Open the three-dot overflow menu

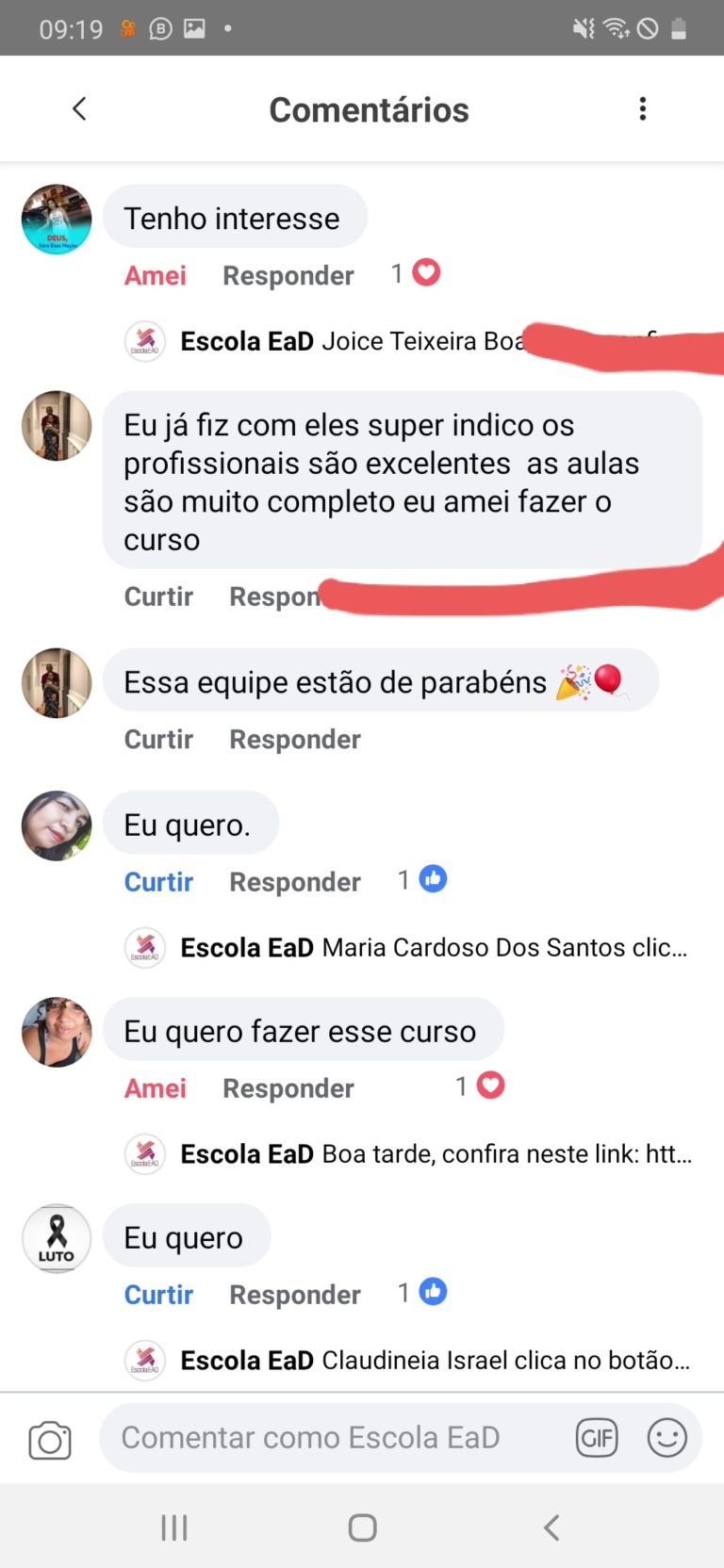tap(643, 109)
